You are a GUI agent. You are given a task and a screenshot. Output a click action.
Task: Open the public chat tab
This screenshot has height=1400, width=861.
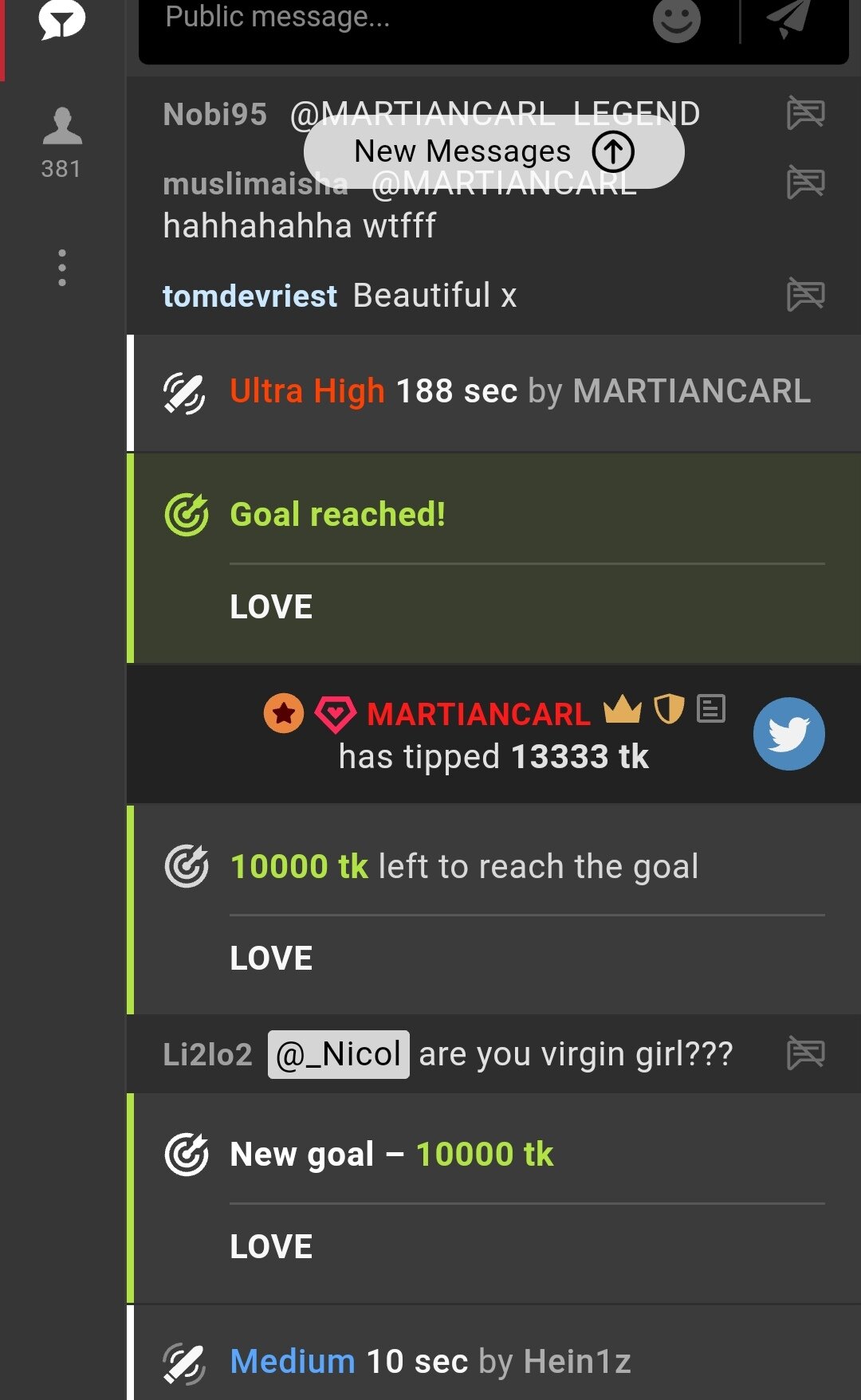[x=61, y=21]
